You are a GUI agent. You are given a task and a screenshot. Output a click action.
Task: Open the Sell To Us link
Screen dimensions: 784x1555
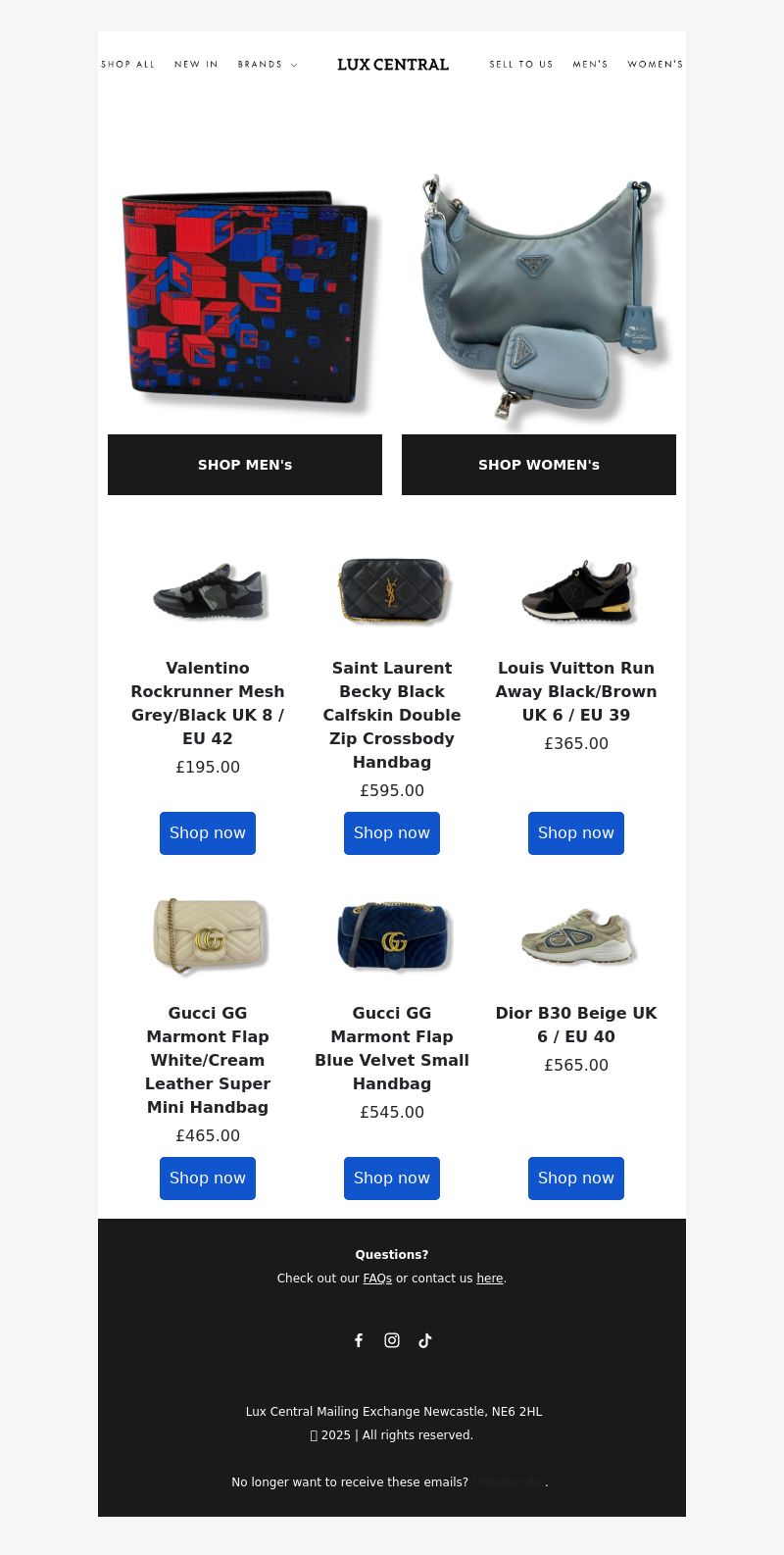[x=521, y=65]
